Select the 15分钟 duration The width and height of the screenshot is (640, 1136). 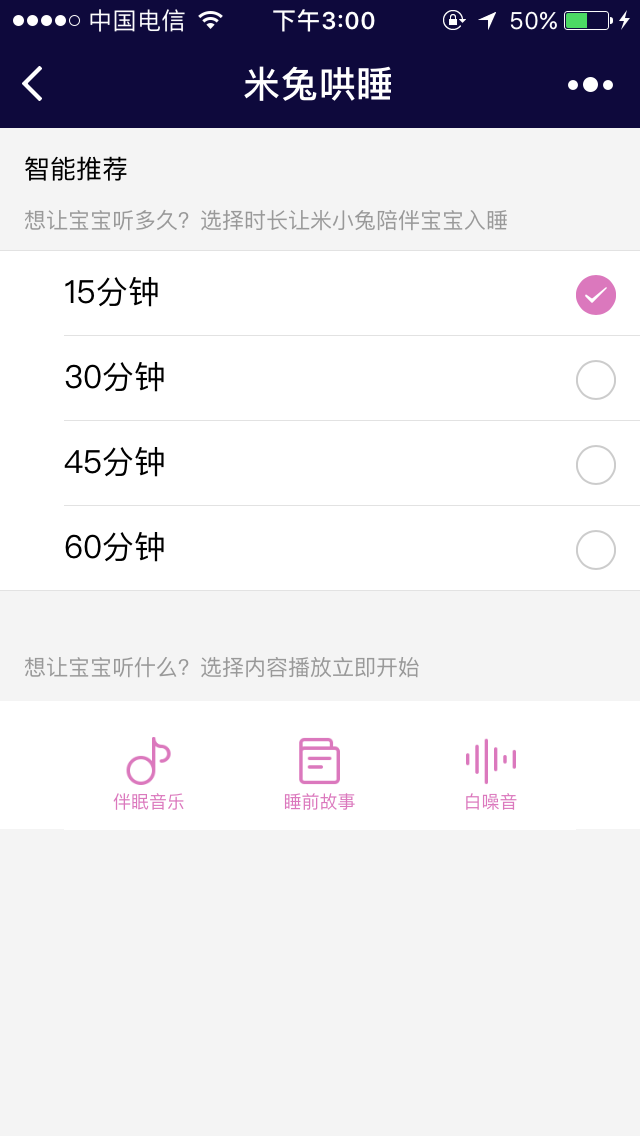click(320, 293)
